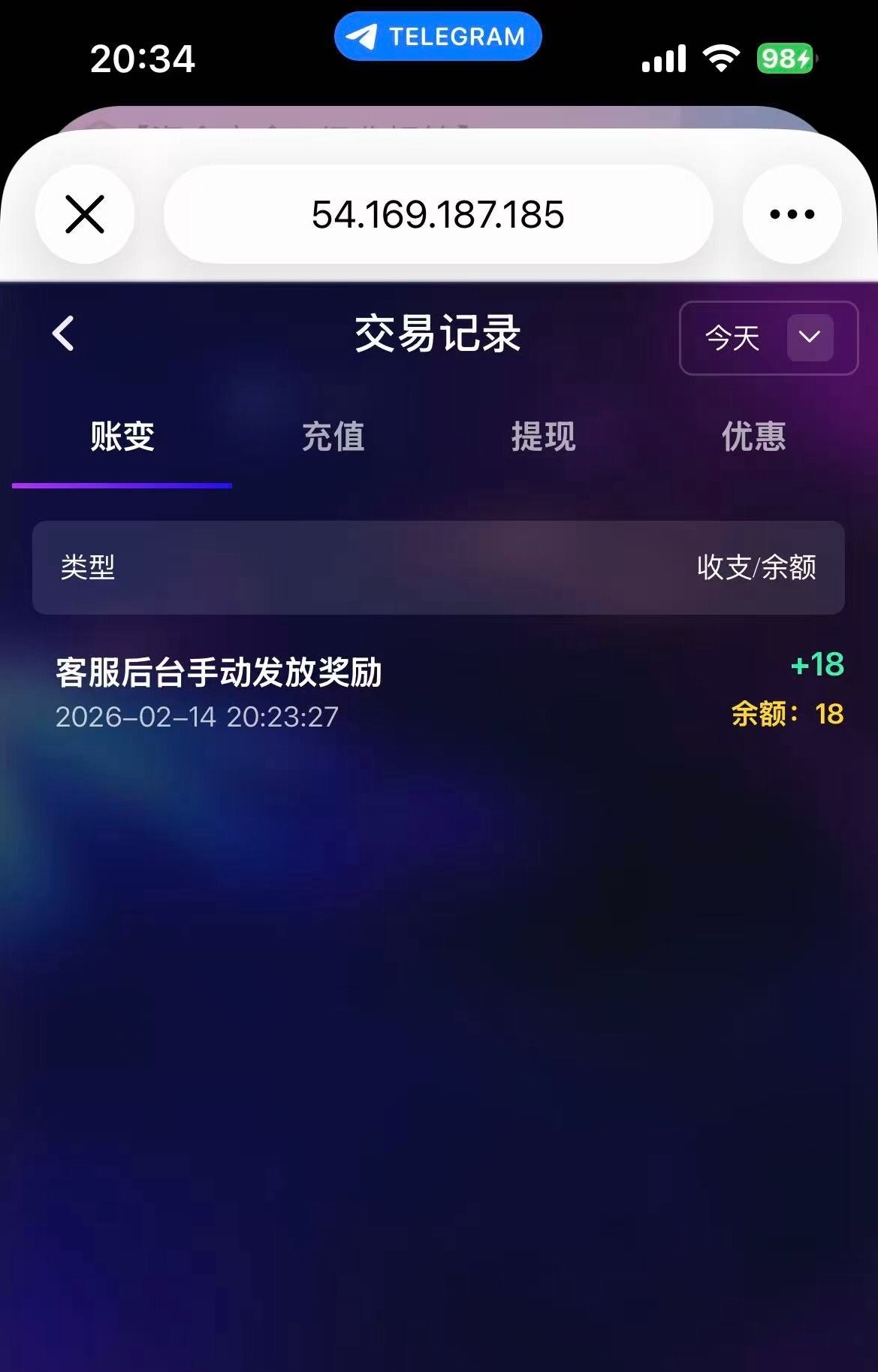Return to Telegram via status bar pill
878x1372 pixels.
click(x=438, y=36)
